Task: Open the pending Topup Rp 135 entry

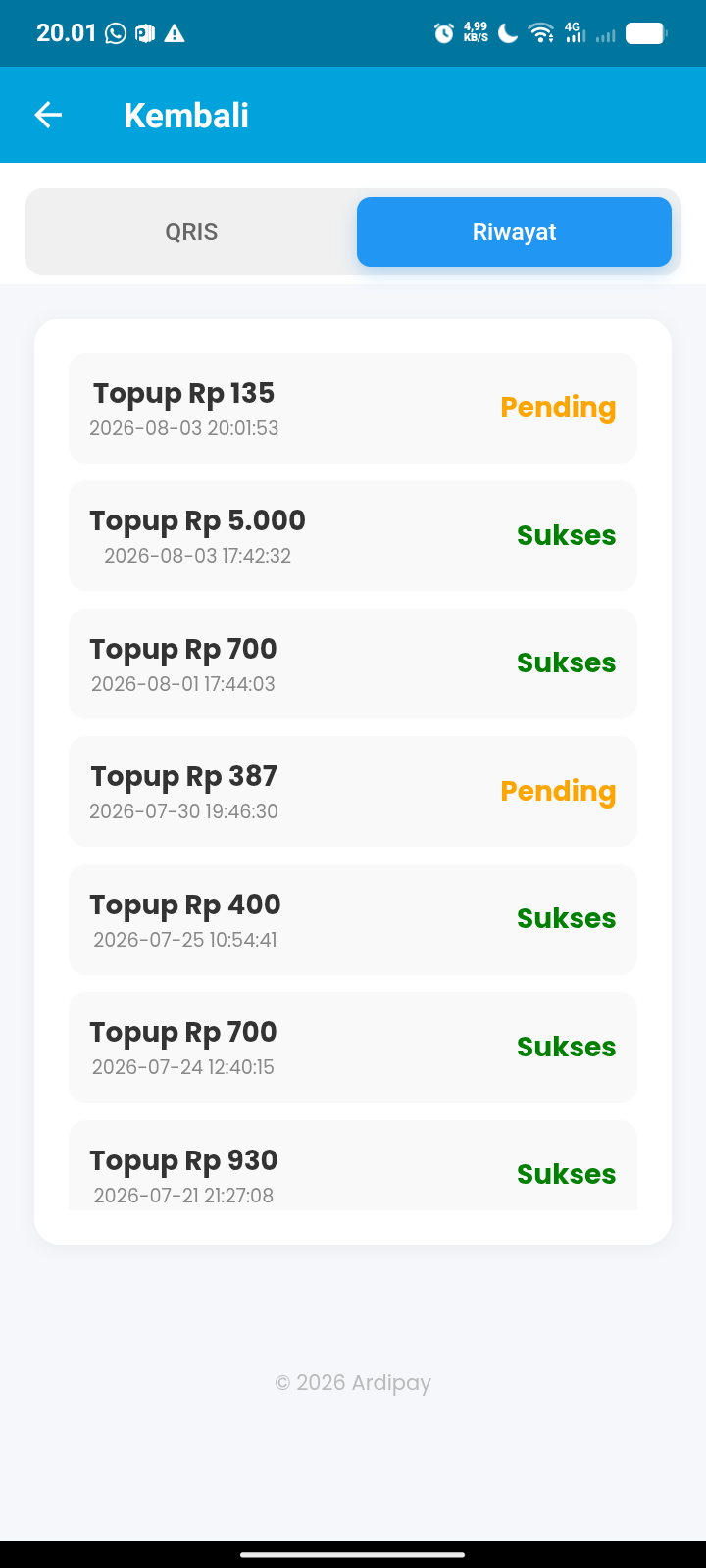Action: pyautogui.click(x=353, y=408)
